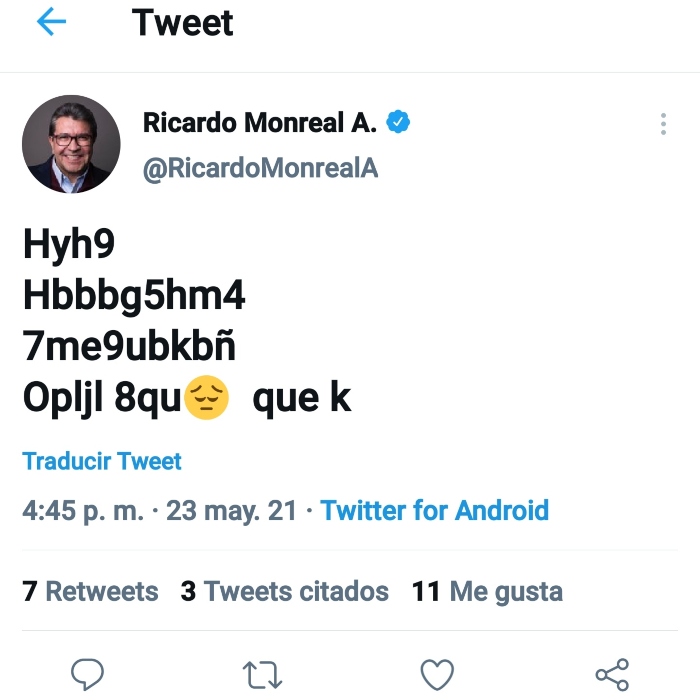The width and height of the screenshot is (700, 700).
Task: Open the Twitter for Android source link
Action: [434, 510]
